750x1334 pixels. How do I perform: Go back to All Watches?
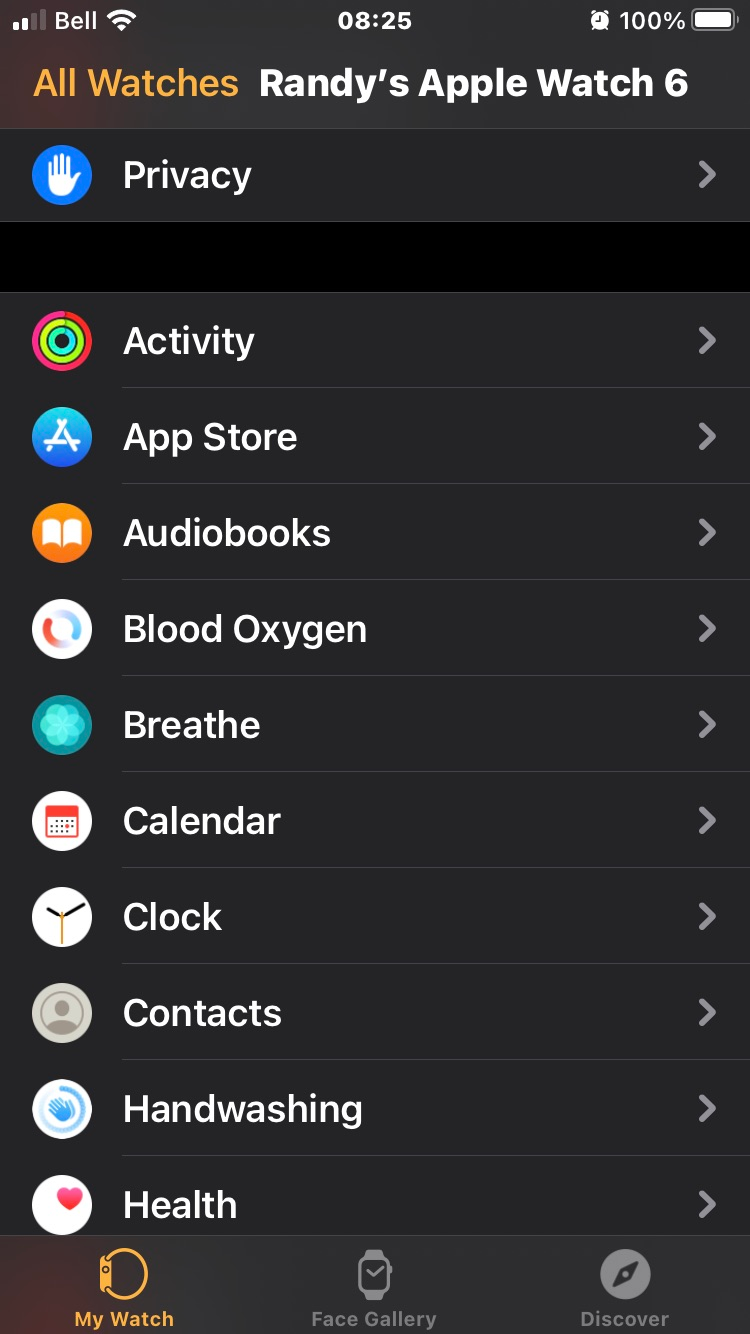click(x=136, y=83)
